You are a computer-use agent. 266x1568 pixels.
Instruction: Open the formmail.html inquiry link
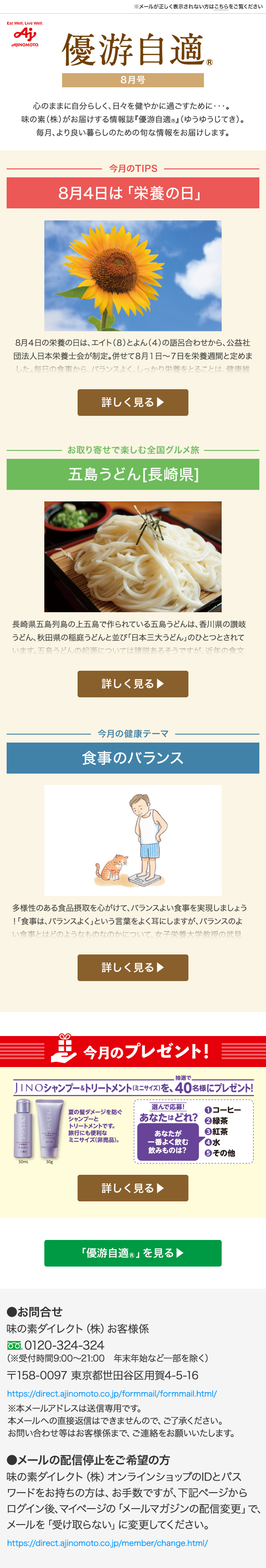point(111,1393)
